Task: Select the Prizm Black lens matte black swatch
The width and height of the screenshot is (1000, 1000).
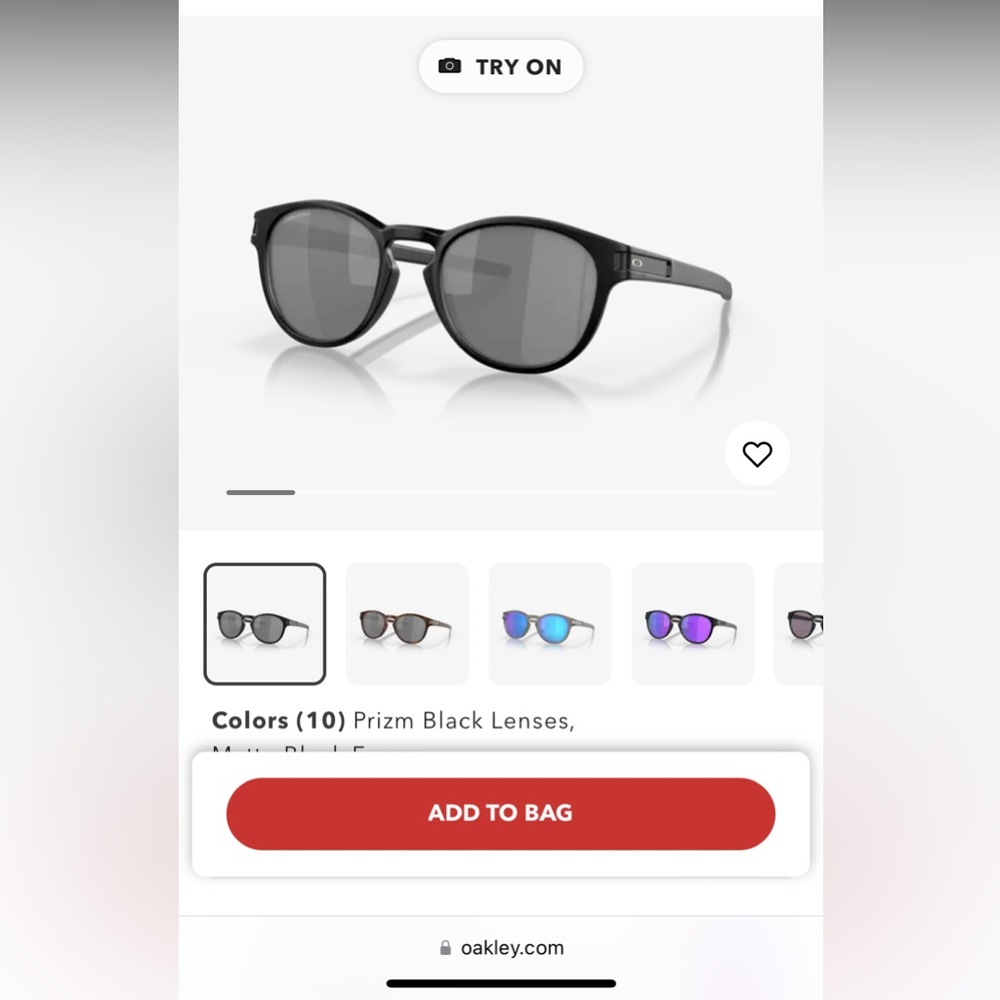Action: 265,624
